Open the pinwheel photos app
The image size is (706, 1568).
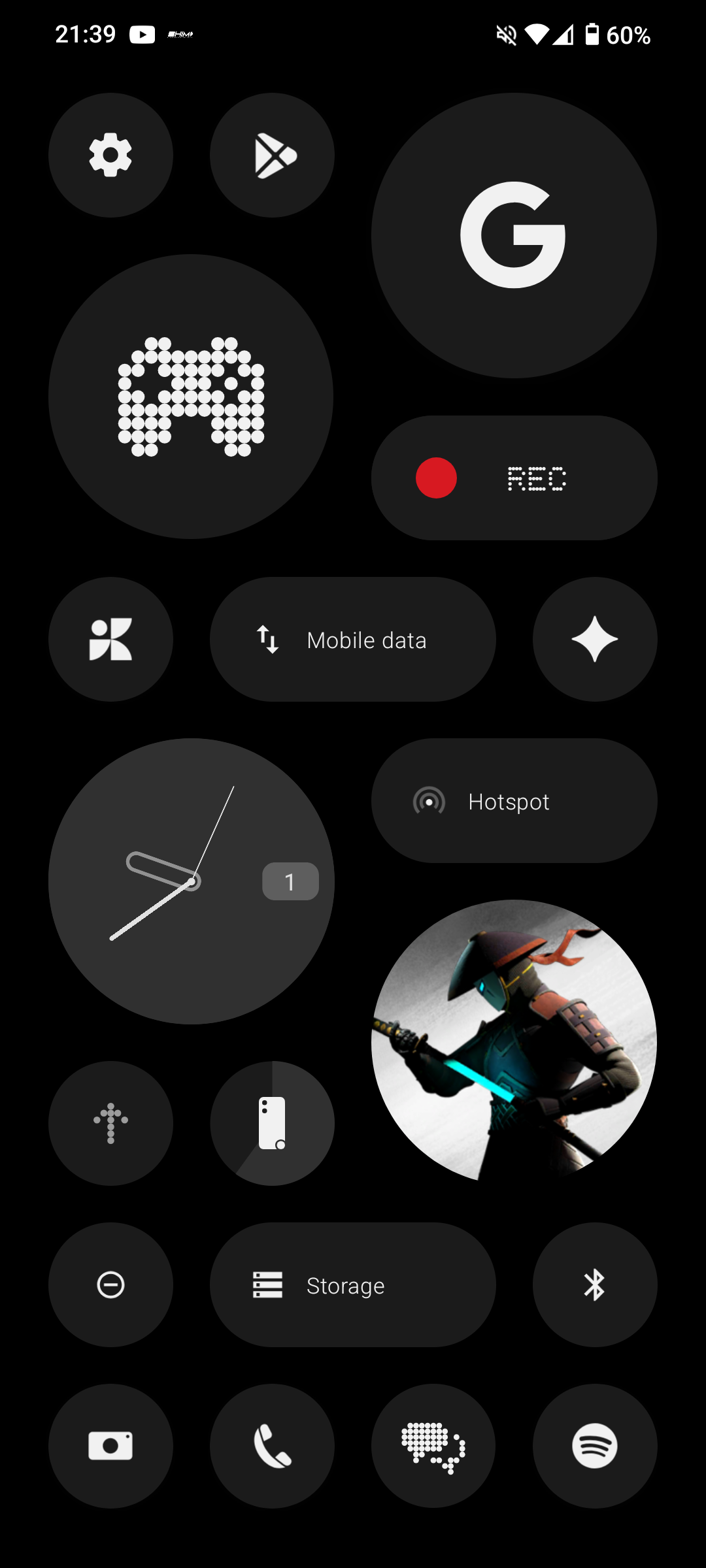coord(110,639)
